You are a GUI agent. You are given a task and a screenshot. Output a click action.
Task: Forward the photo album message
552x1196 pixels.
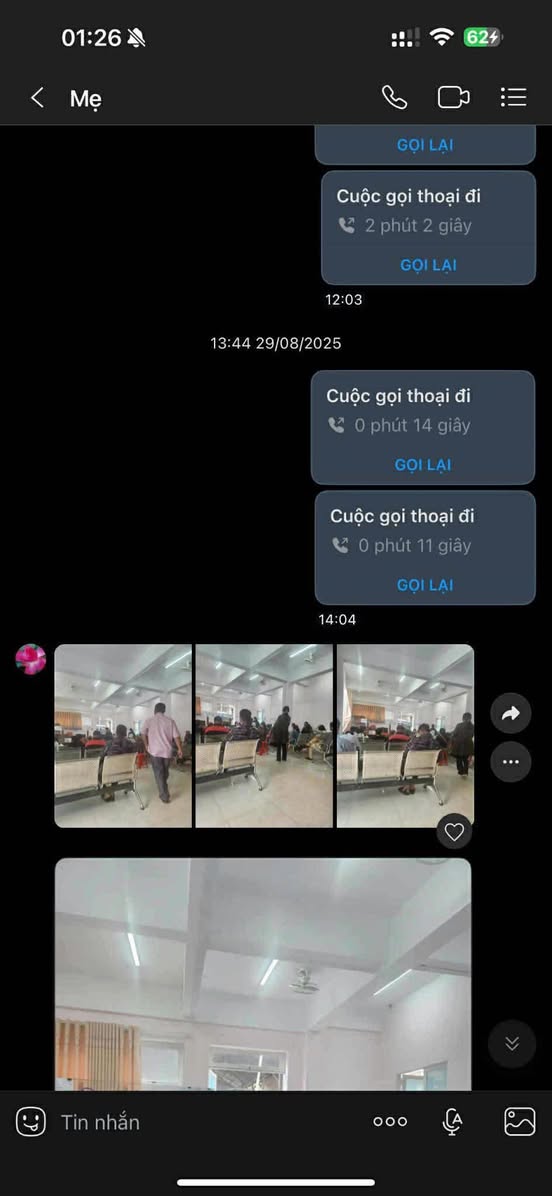pyautogui.click(x=511, y=714)
